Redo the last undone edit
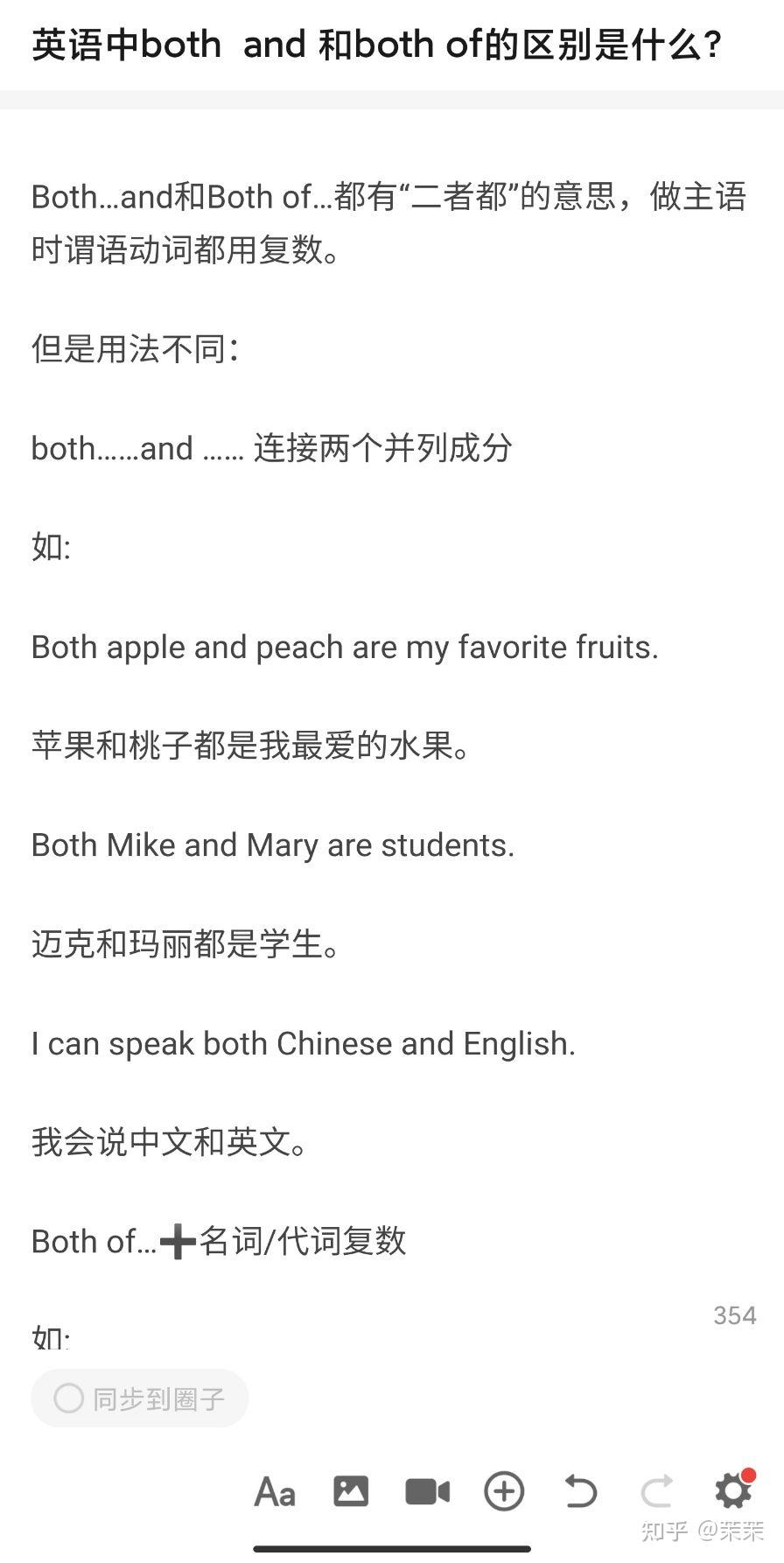Screen dimensions: 784x1563 [657, 1491]
